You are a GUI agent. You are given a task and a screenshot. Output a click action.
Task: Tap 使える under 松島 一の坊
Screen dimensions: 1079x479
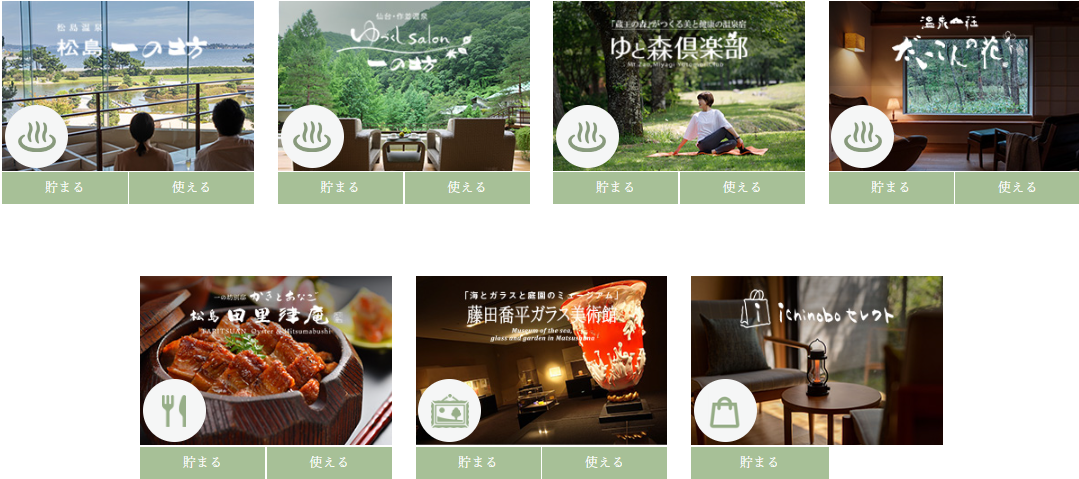tap(191, 187)
